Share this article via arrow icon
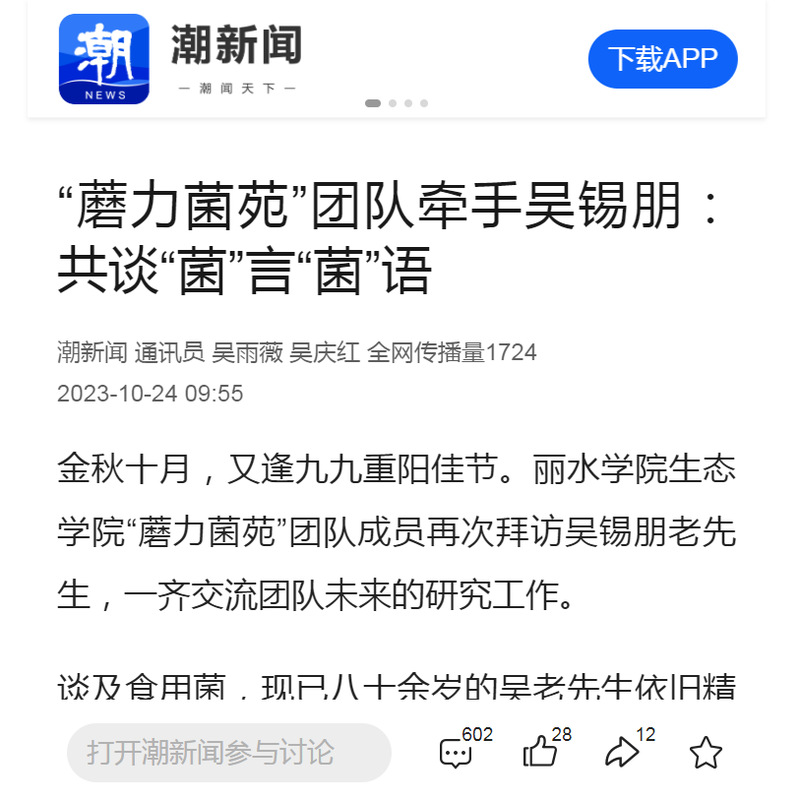The image size is (800, 800). pos(622,752)
